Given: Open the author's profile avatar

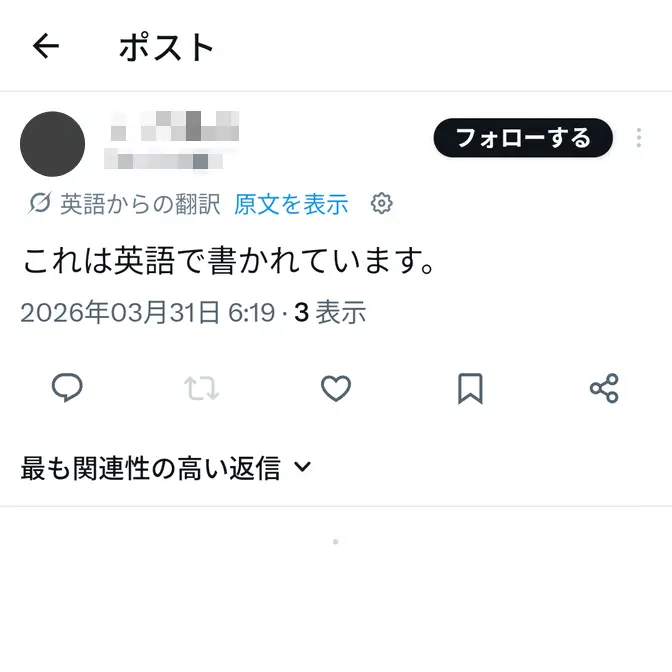Looking at the screenshot, I should (52, 144).
